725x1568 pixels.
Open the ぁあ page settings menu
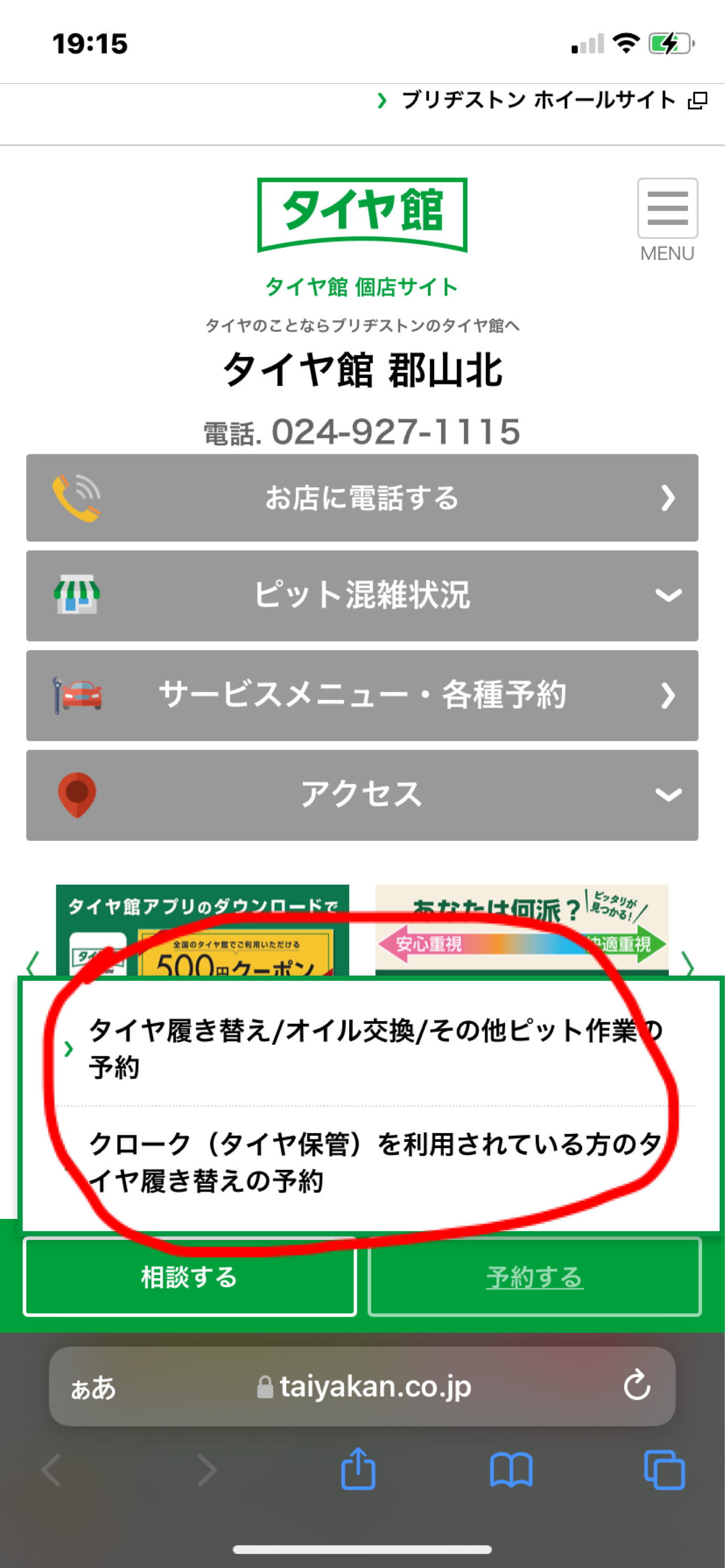point(93,1388)
